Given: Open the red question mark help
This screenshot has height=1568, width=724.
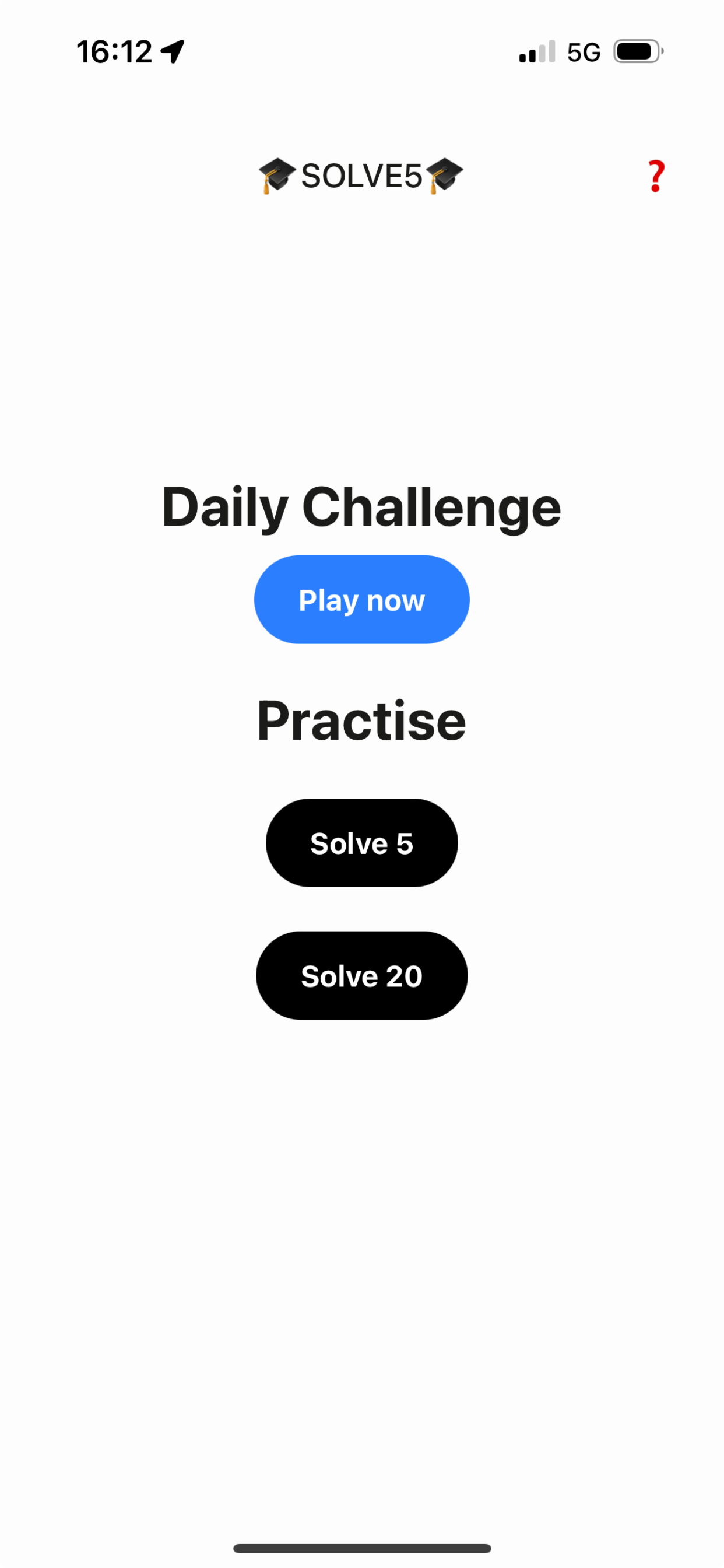Looking at the screenshot, I should click(655, 177).
